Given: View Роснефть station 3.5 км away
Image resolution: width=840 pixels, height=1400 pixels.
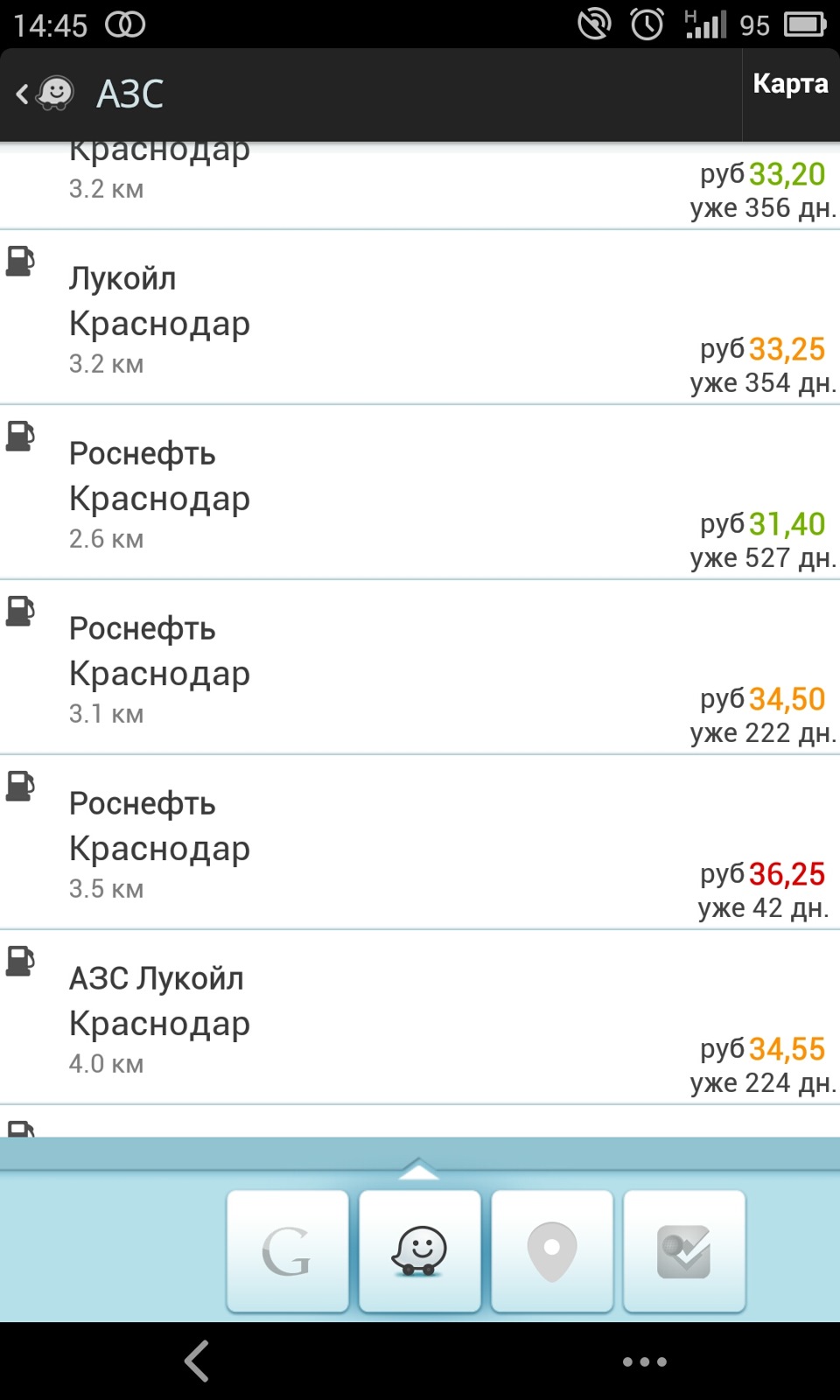Looking at the screenshot, I should pos(420,843).
